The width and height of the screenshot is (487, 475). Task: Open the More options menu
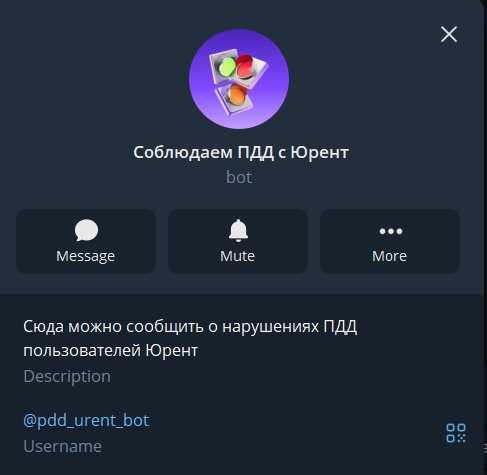pyautogui.click(x=390, y=241)
